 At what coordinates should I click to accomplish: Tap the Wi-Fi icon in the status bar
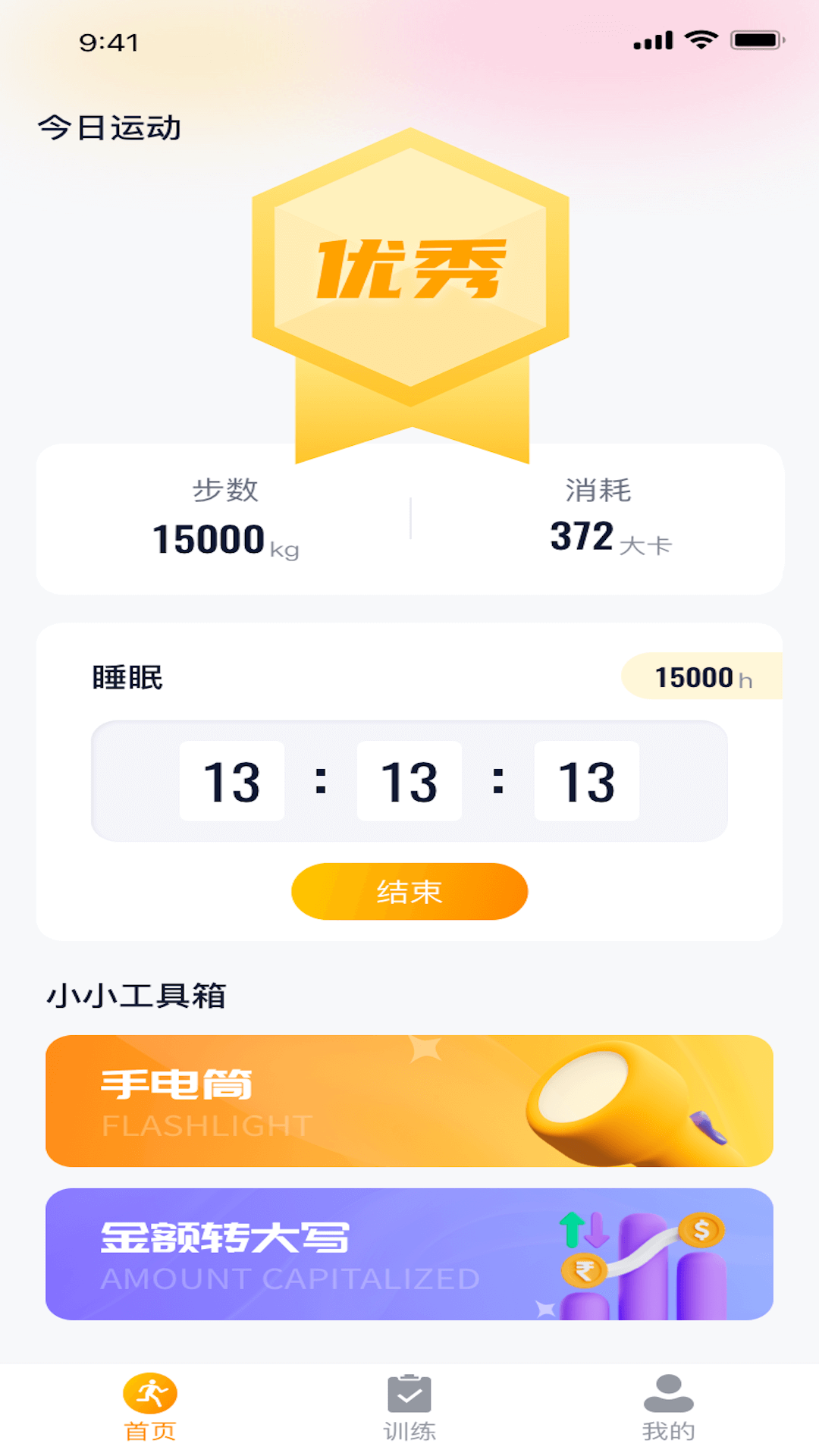click(701, 42)
